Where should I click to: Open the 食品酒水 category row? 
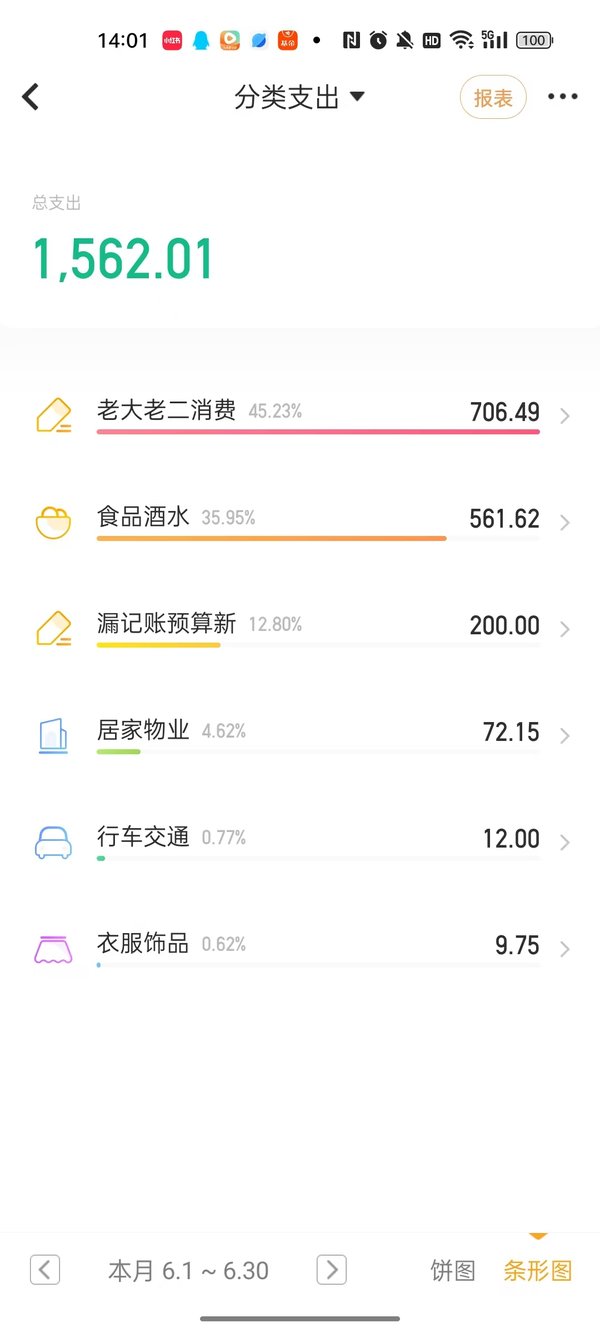[x=300, y=522]
